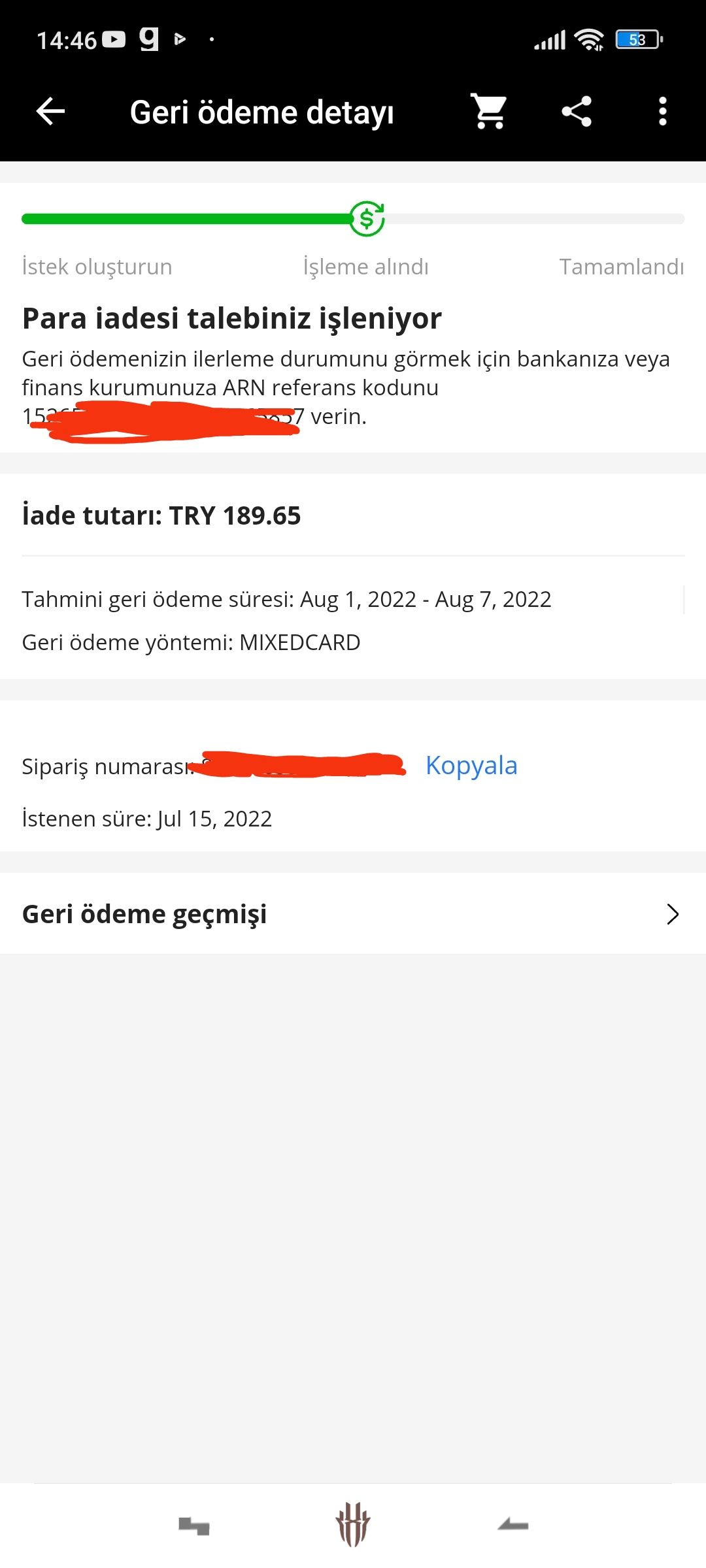Go back using the header arrow
Viewport: 706px width, 1568px height.
click(50, 112)
